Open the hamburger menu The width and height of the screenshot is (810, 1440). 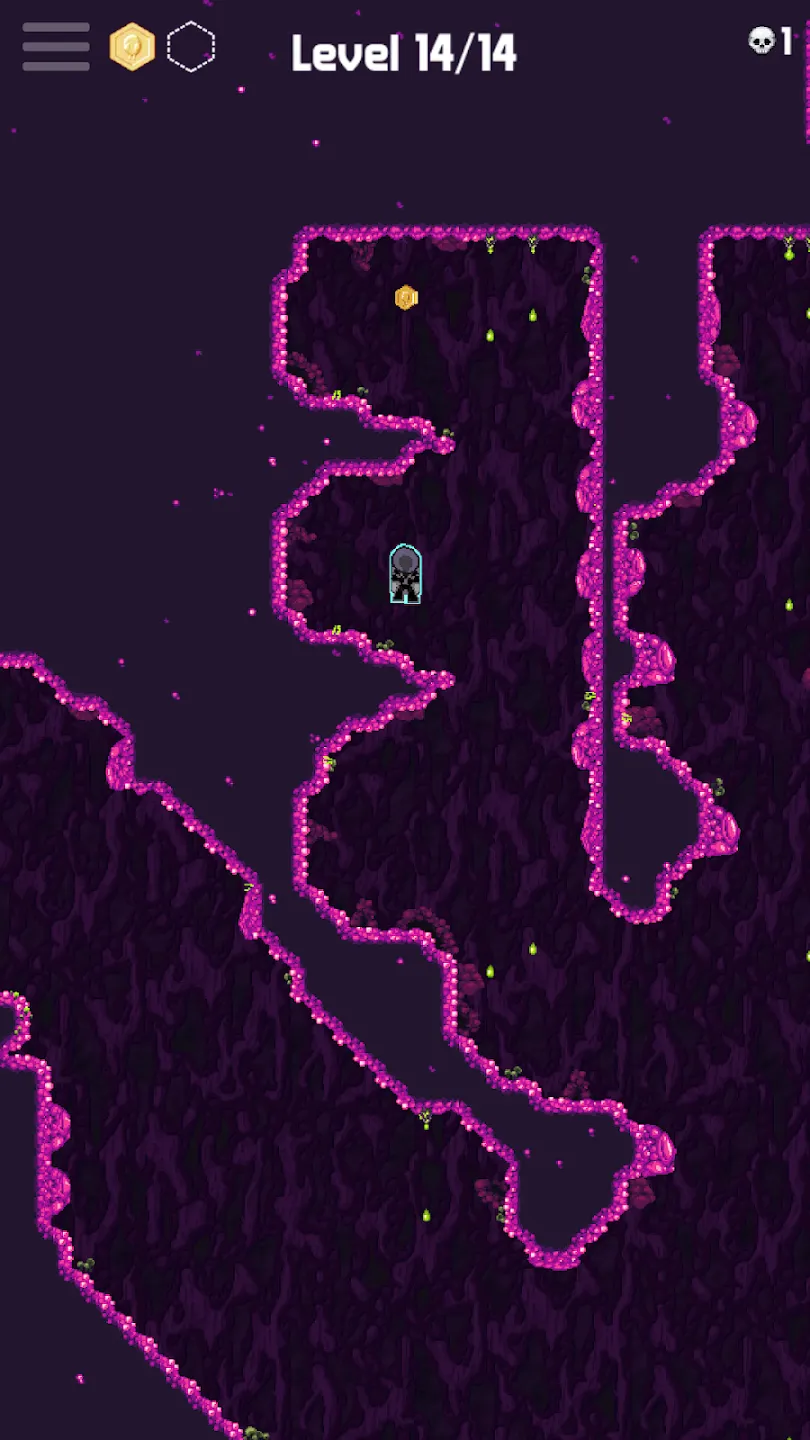[56, 47]
